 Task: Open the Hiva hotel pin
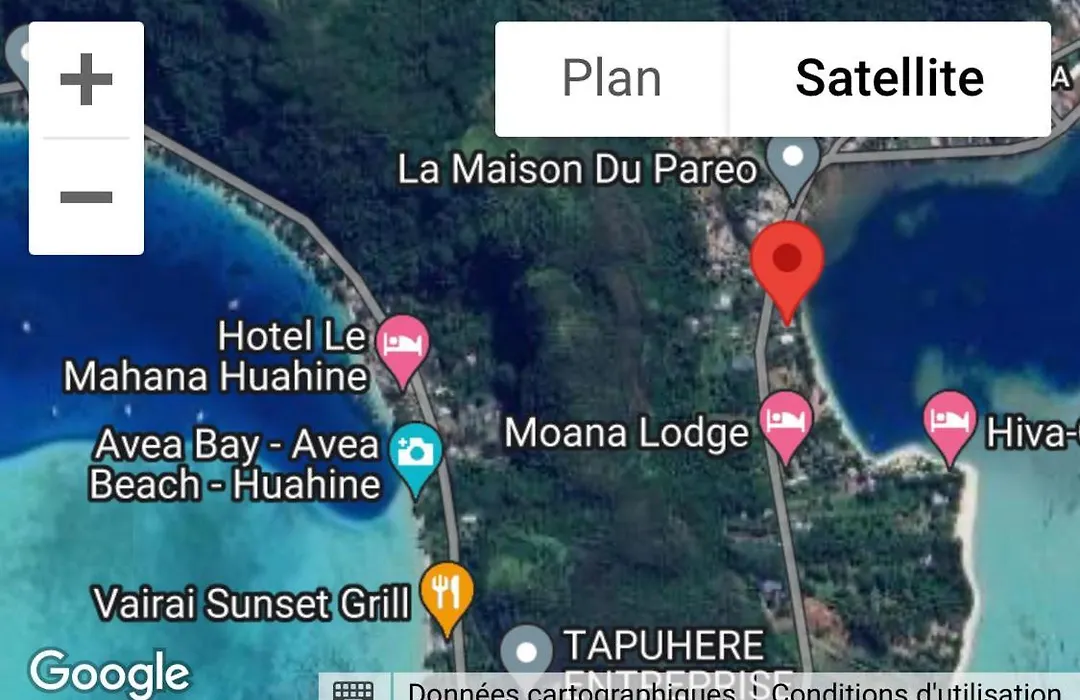[949, 422]
